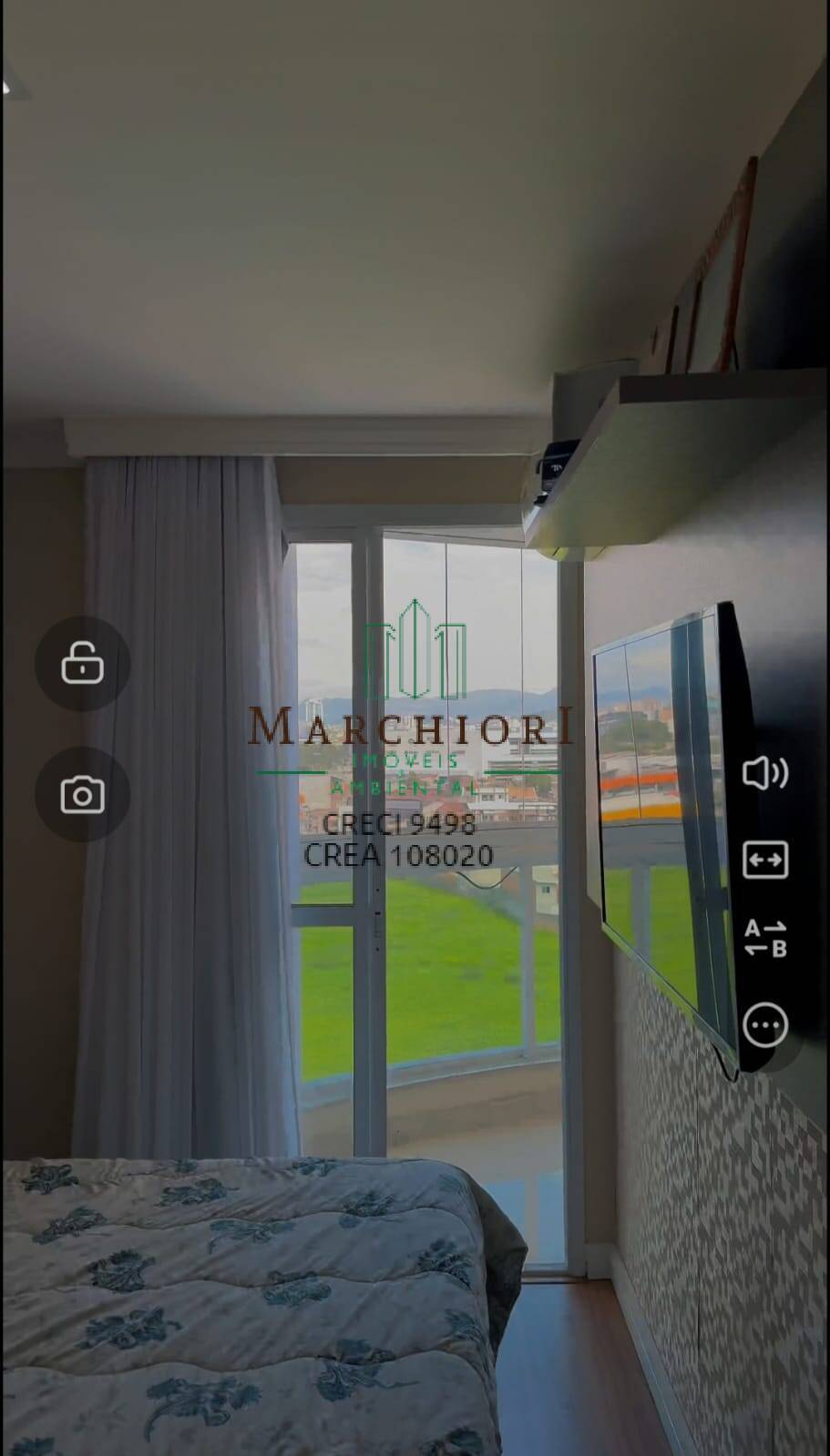Screen dimensions: 830x1456
Task: Enable A-B loop playback
Action: point(766,940)
